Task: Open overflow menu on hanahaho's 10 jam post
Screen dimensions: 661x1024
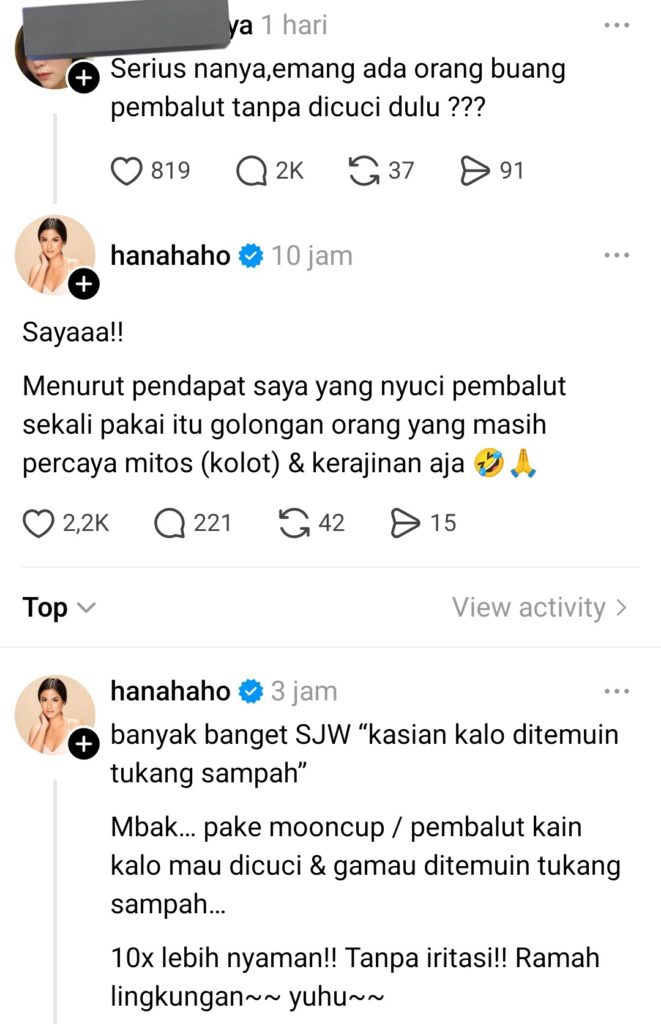Action: (617, 256)
